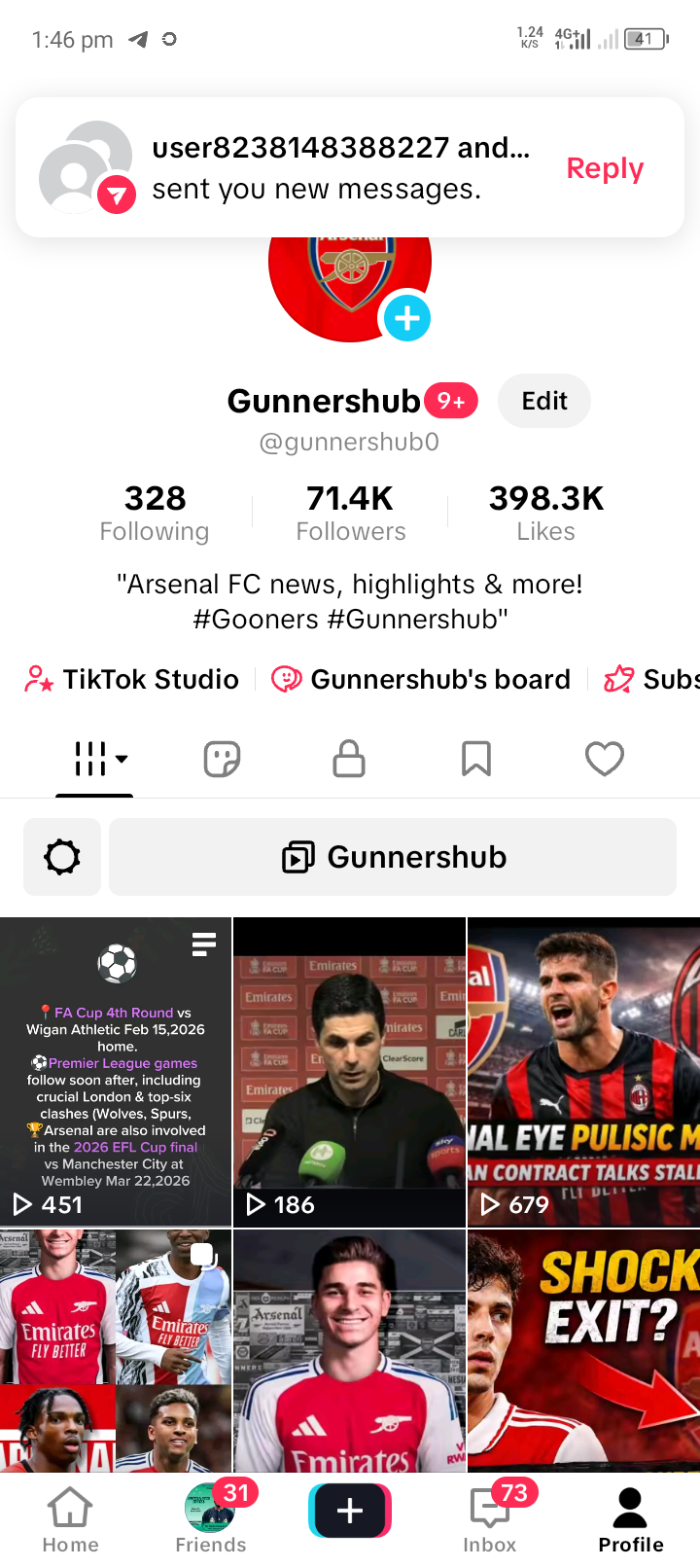Viewport: 700px width, 1568px height.
Task: Open Gunnershub's board
Action: (x=421, y=679)
